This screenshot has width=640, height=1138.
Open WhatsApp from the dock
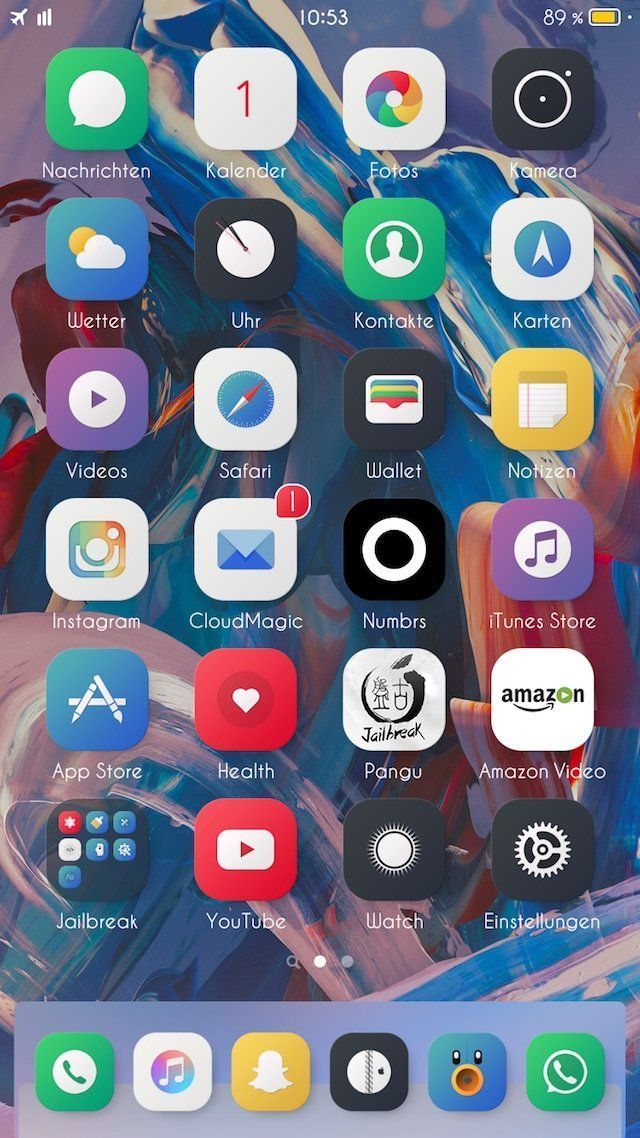(566, 1072)
